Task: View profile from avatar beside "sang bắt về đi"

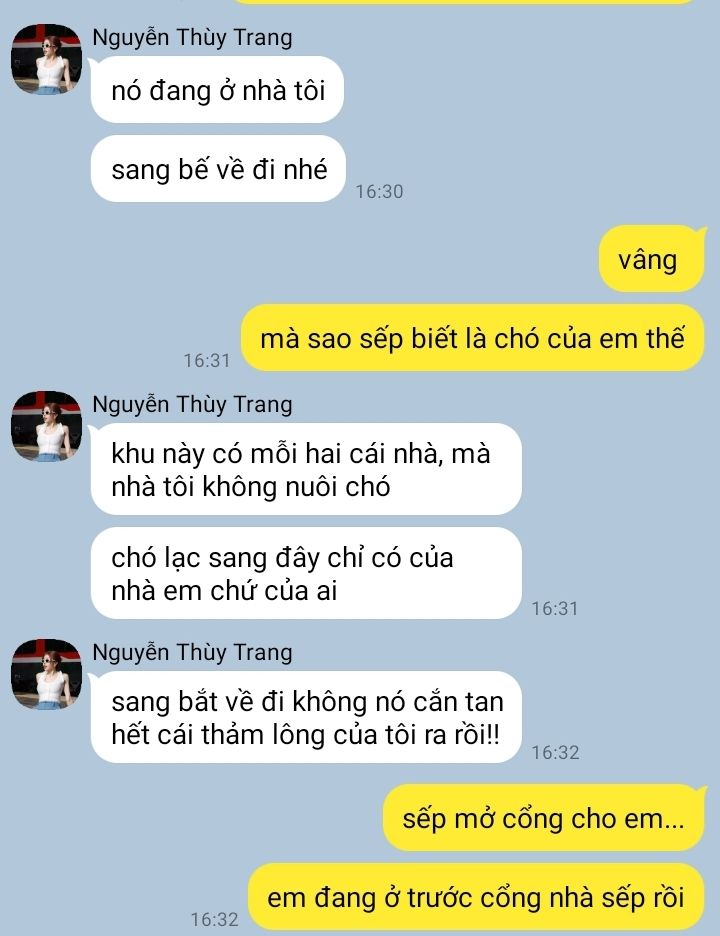Action: (46, 675)
